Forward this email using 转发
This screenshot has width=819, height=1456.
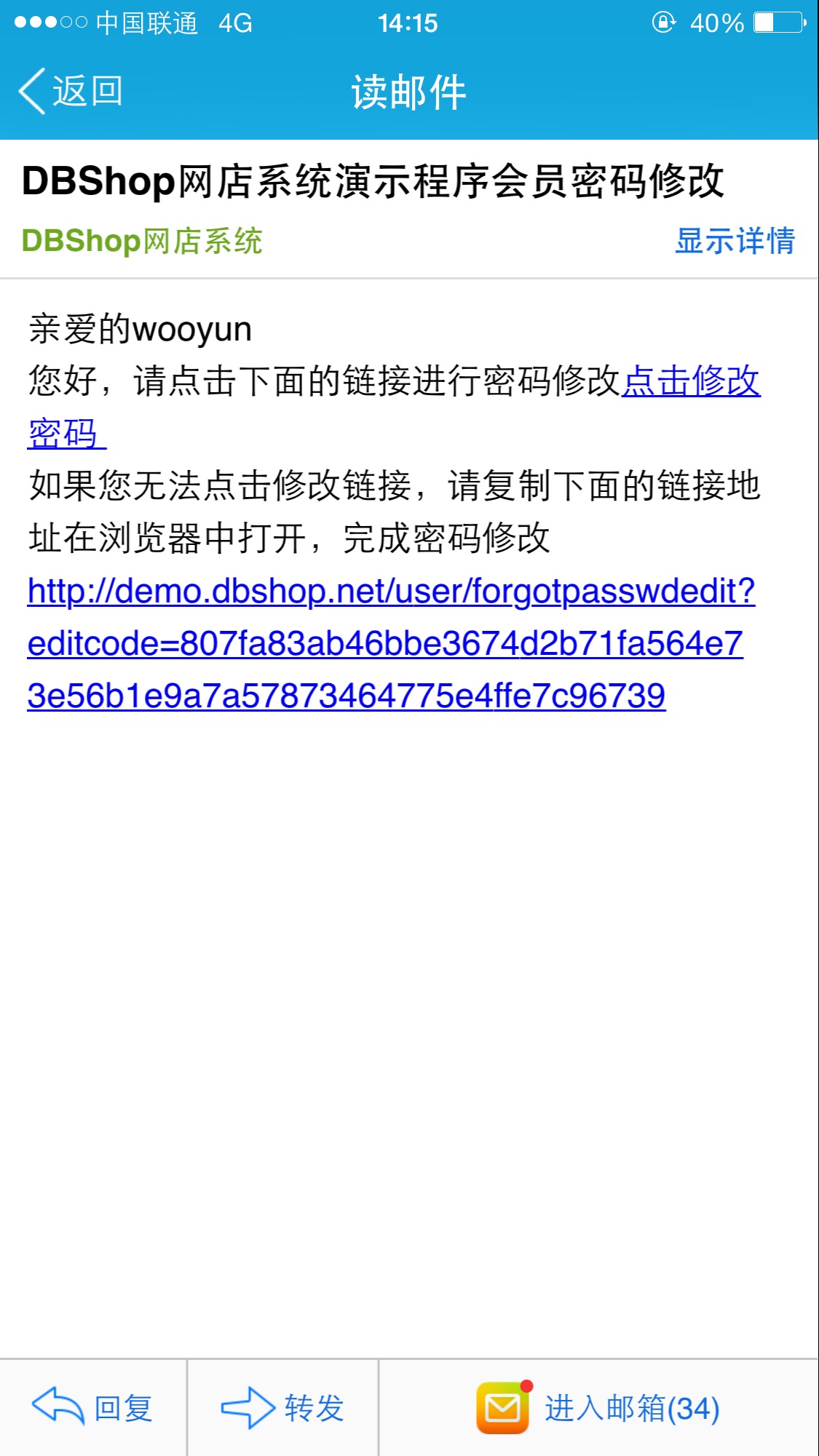(282, 1408)
